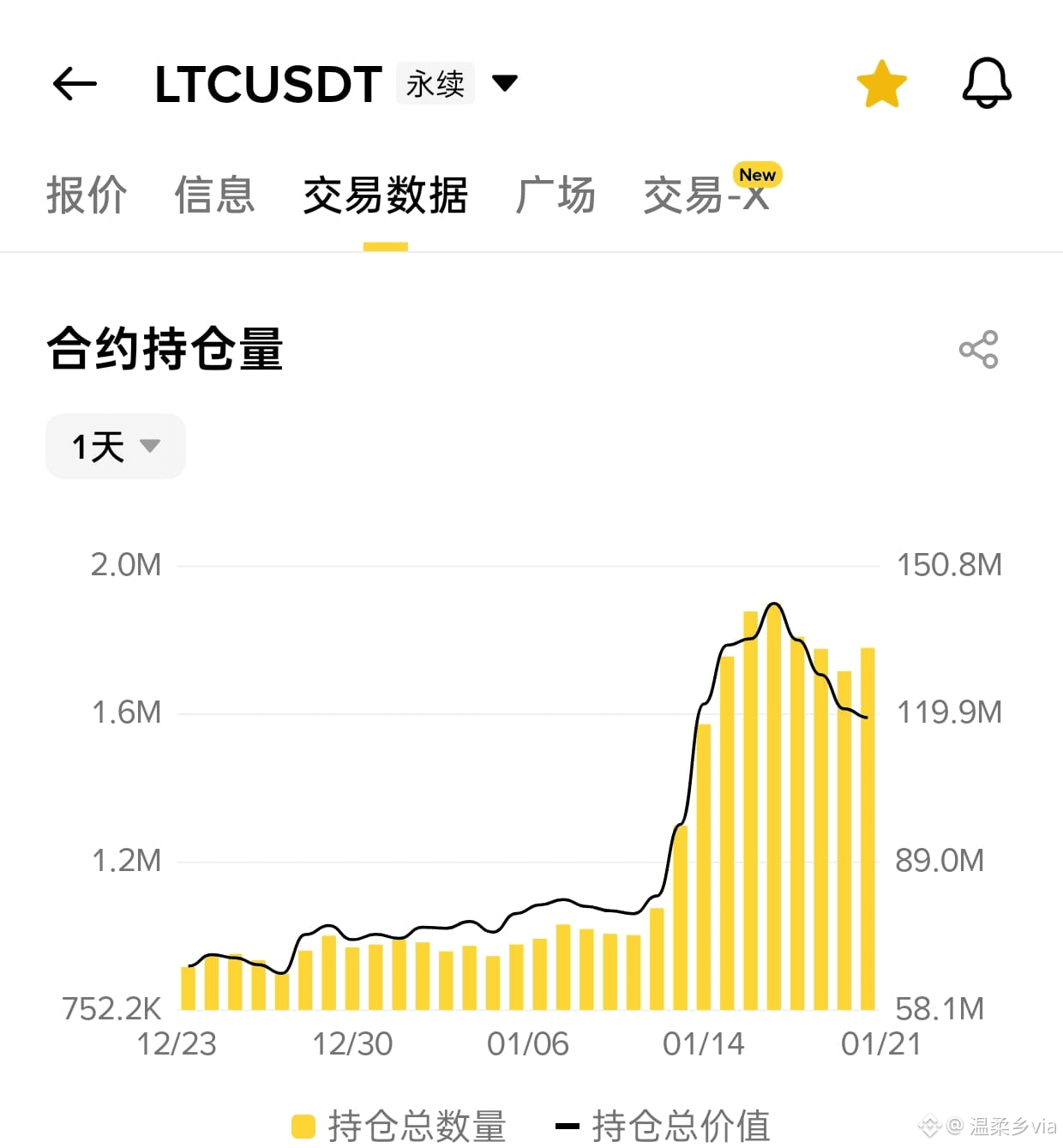Open the contract selector dropdown beside LTCUSDT
Image resolution: width=1063 pixels, height=1148 pixels.
click(505, 83)
